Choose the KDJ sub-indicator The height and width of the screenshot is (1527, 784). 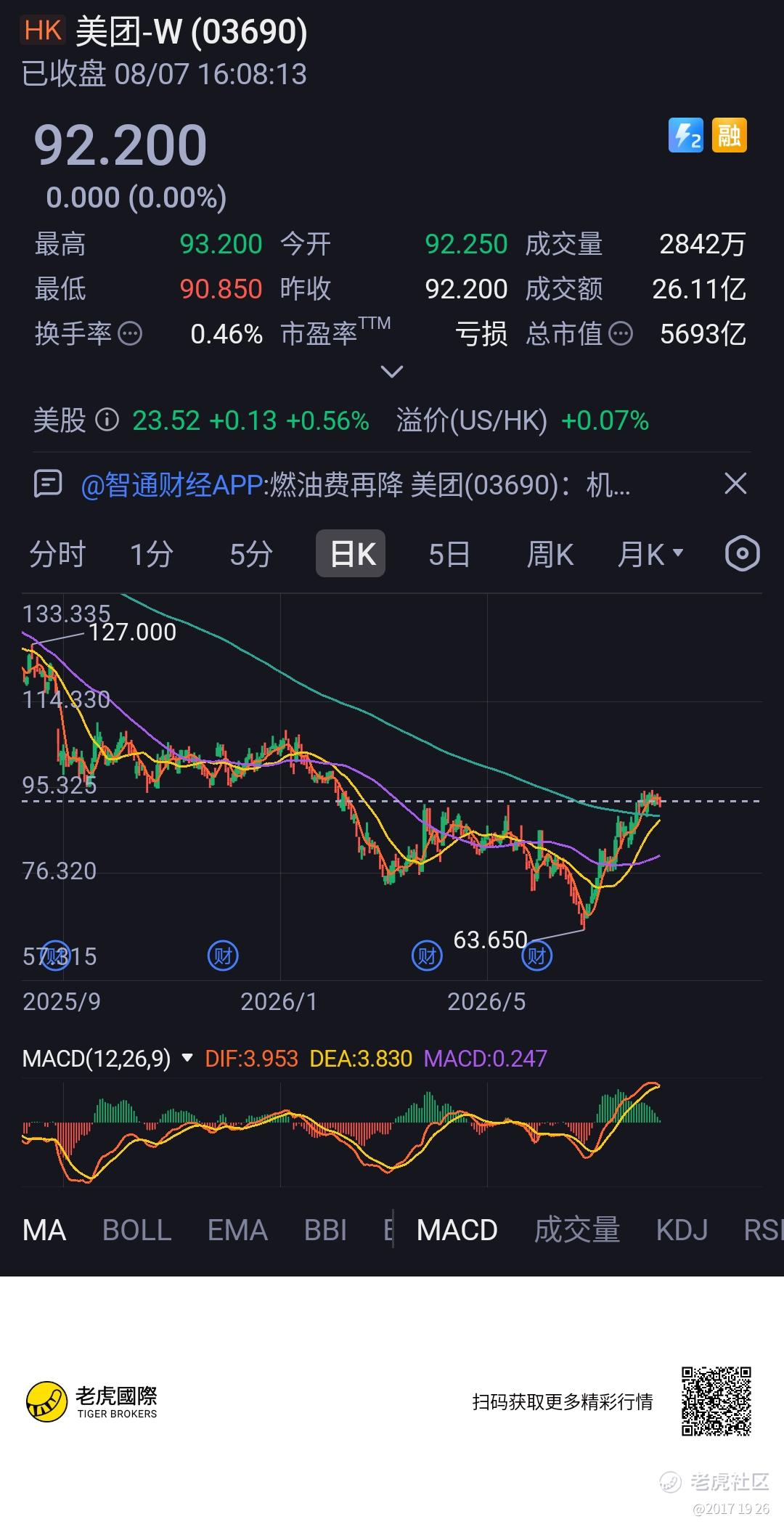(x=682, y=1230)
